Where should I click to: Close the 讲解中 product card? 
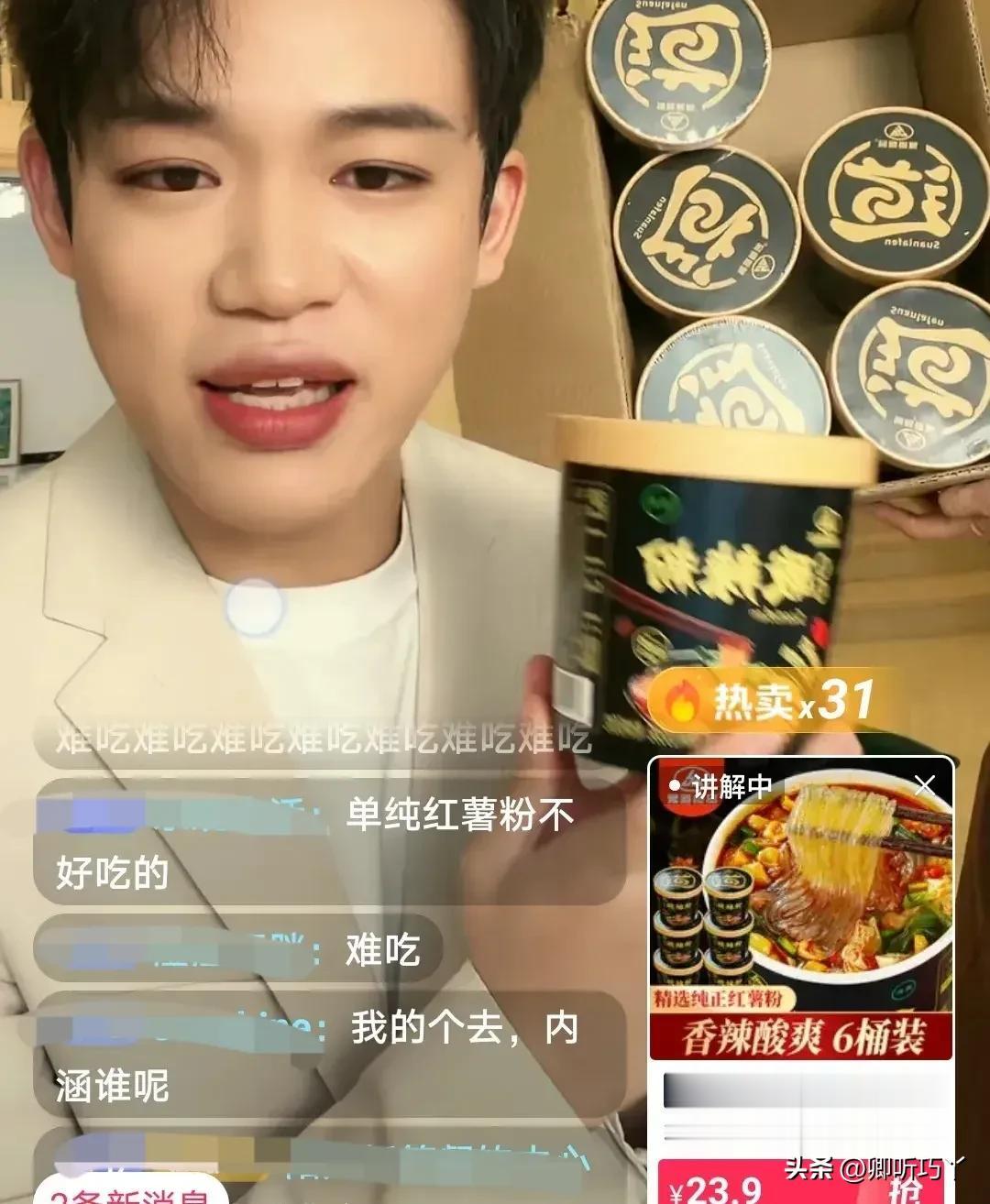924,784
